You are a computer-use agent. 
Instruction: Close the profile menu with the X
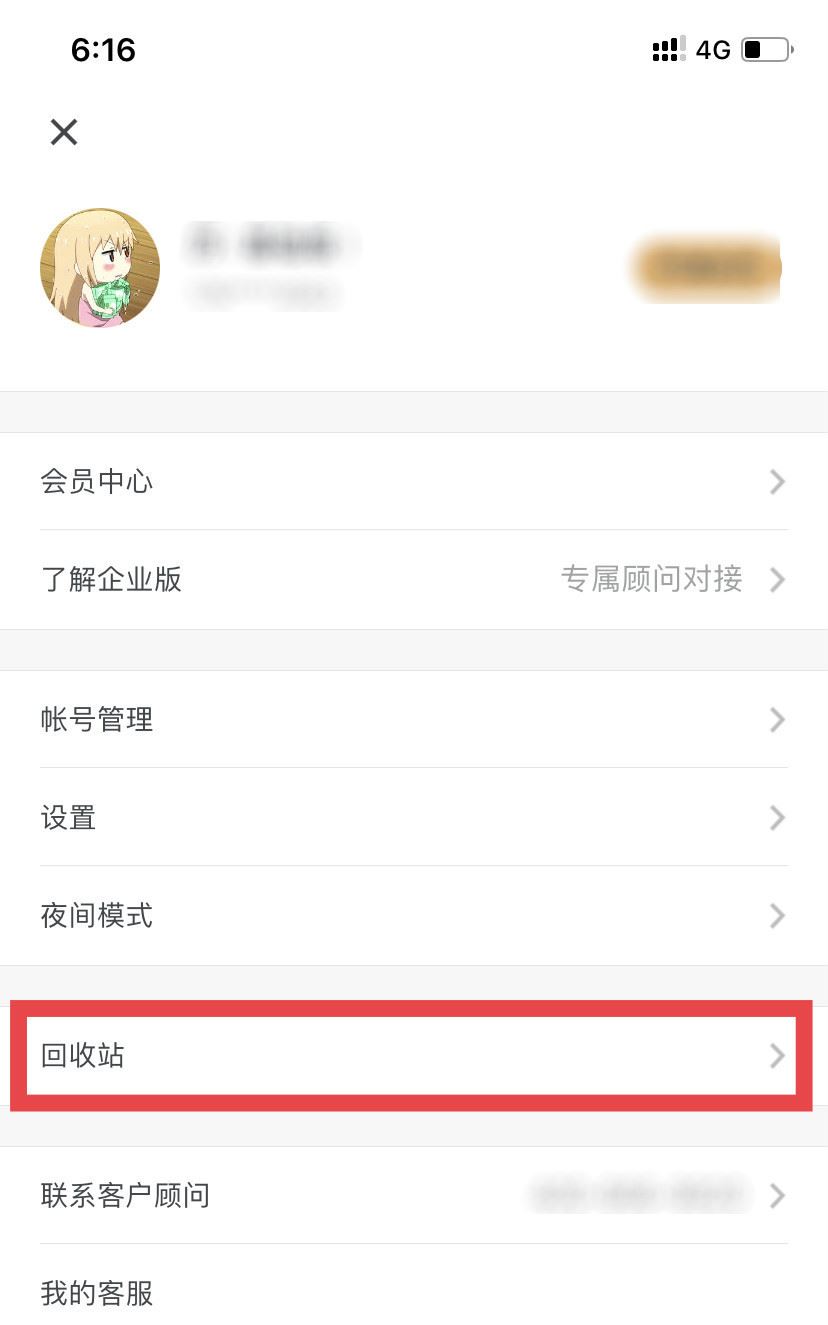[x=64, y=132]
